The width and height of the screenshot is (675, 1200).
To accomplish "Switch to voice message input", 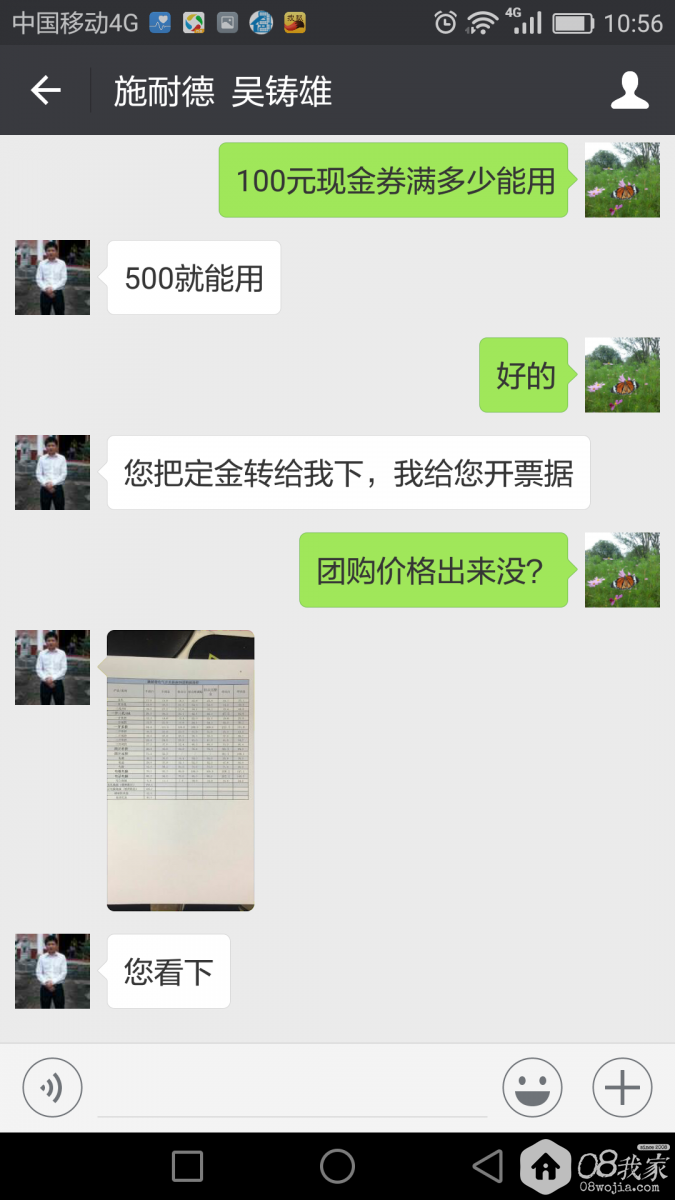I will point(52,1087).
